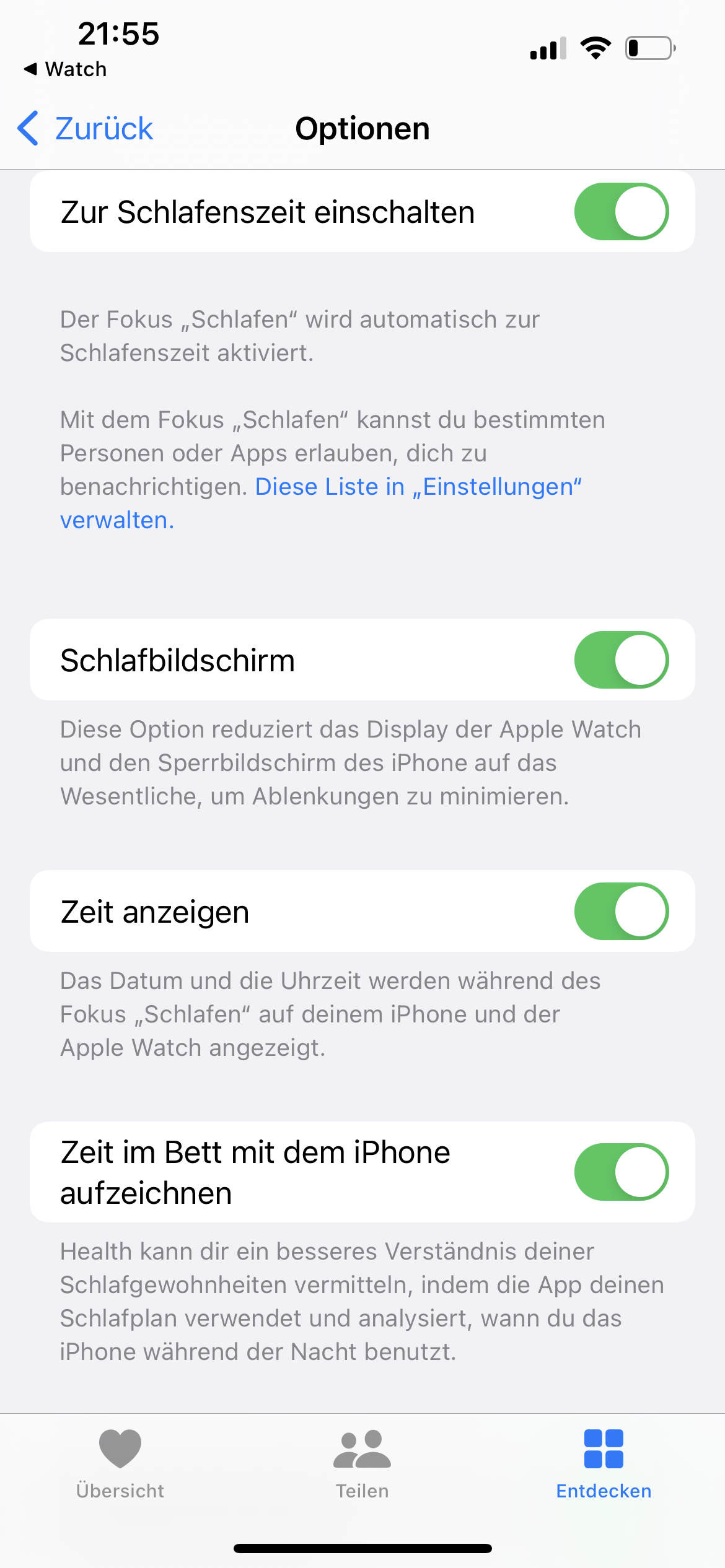Image resolution: width=725 pixels, height=1568 pixels.
Task: Disable Zur Schlafenszeit einschalten switch
Action: coord(621,212)
